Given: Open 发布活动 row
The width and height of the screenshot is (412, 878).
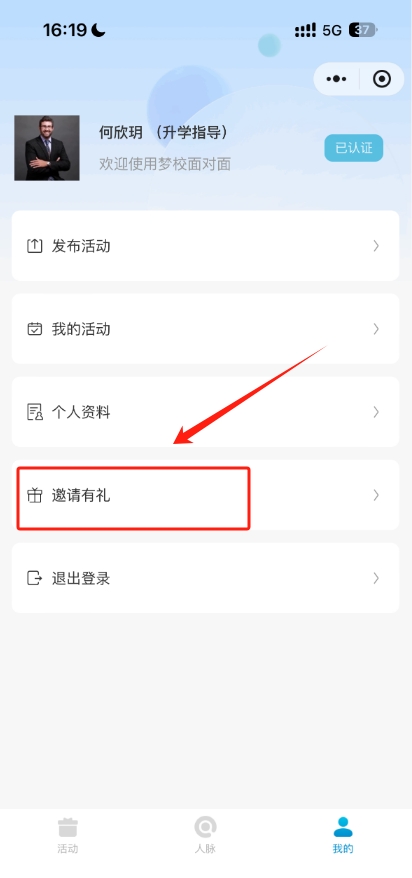Looking at the screenshot, I should (205, 246).
